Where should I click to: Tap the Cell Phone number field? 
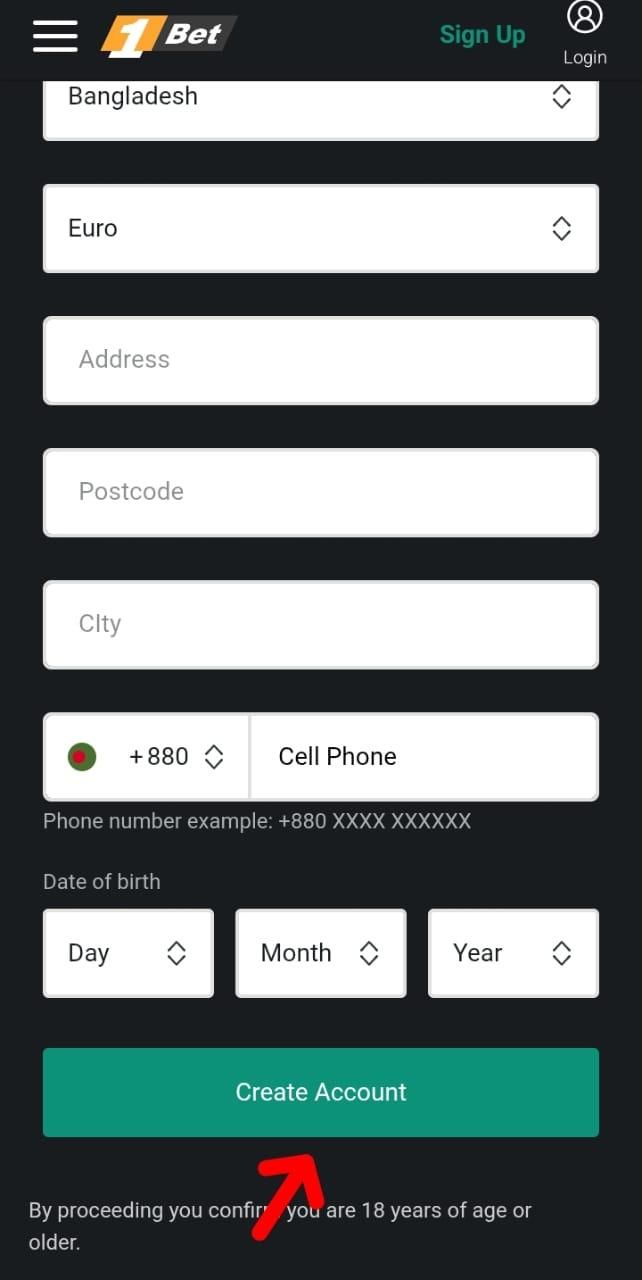coord(423,757)
